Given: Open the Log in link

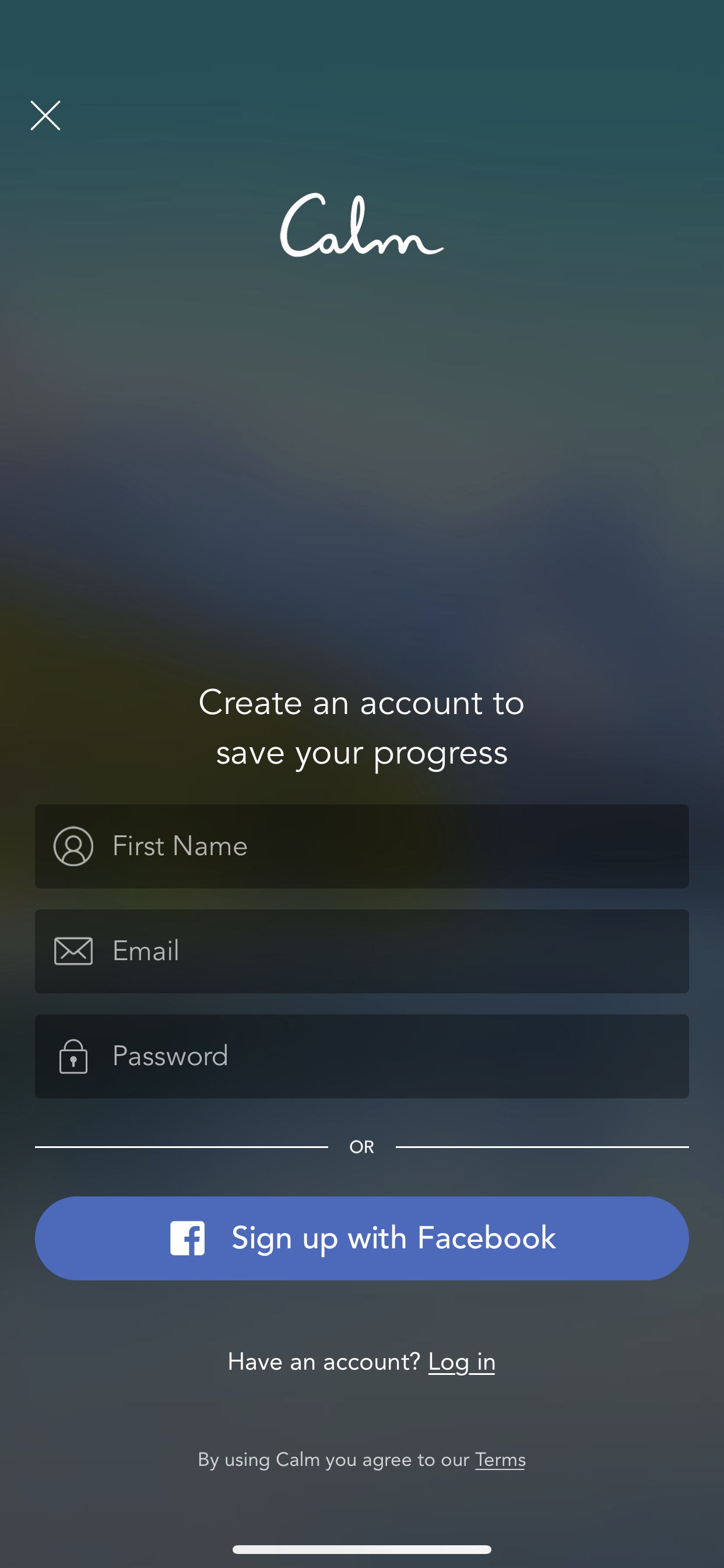Looking at the screenshot, I should tap(462, 1361).
